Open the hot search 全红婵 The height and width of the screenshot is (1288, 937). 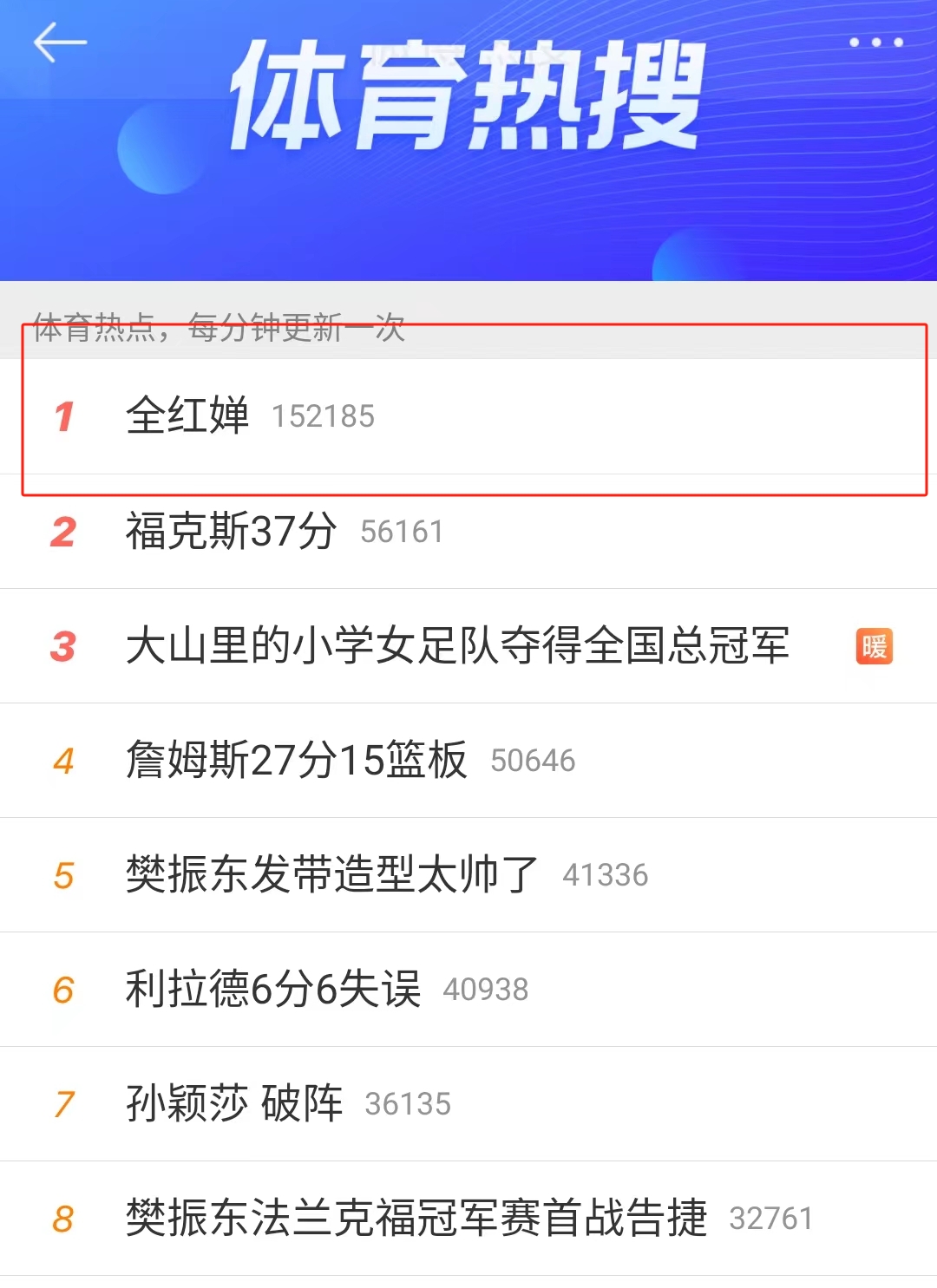click(187, 415)
